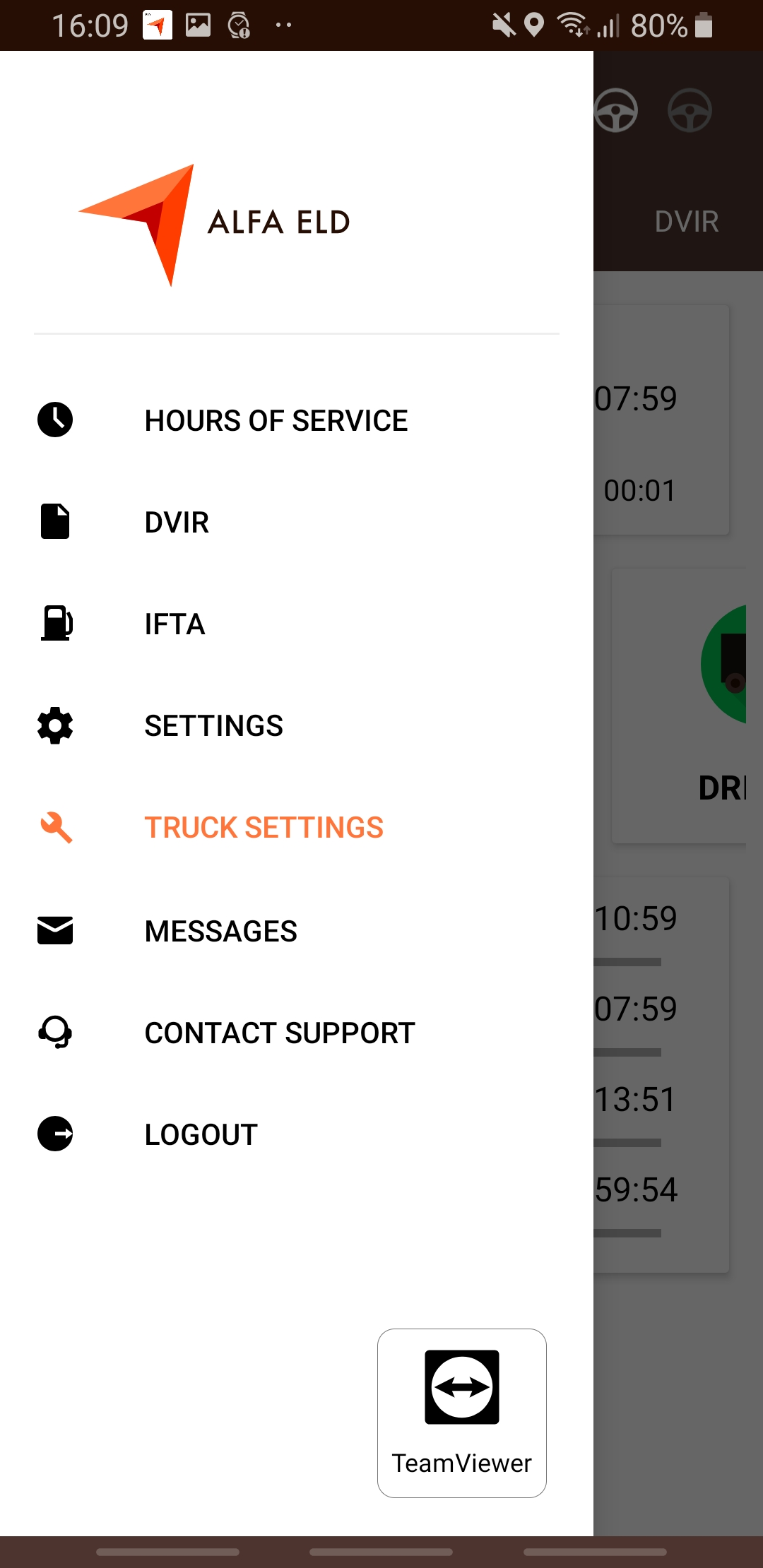Switch to the DVIR tab
763x1568 pixels.
coord(686,220)
